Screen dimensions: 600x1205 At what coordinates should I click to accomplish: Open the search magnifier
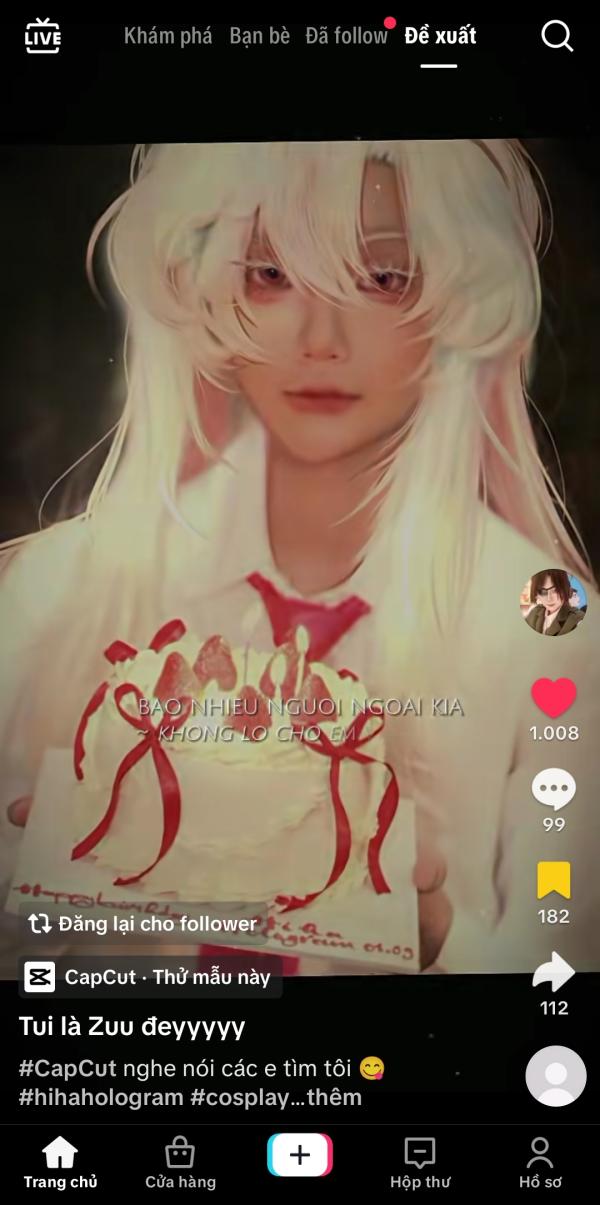click(x=557, y=36)
